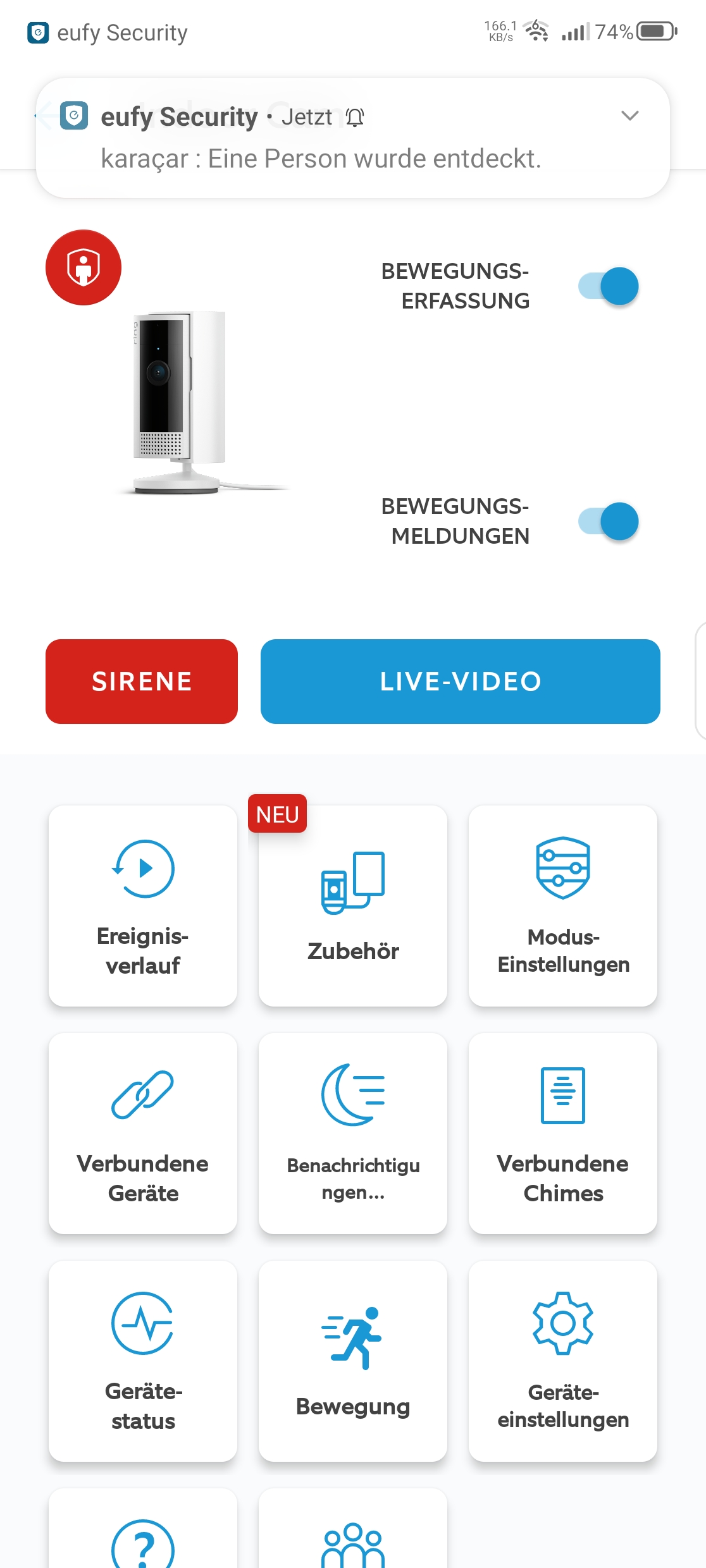The width and height of the screenshot is (706, 1568).
Task: Expand the eufy Security notification
Action: 629,116
